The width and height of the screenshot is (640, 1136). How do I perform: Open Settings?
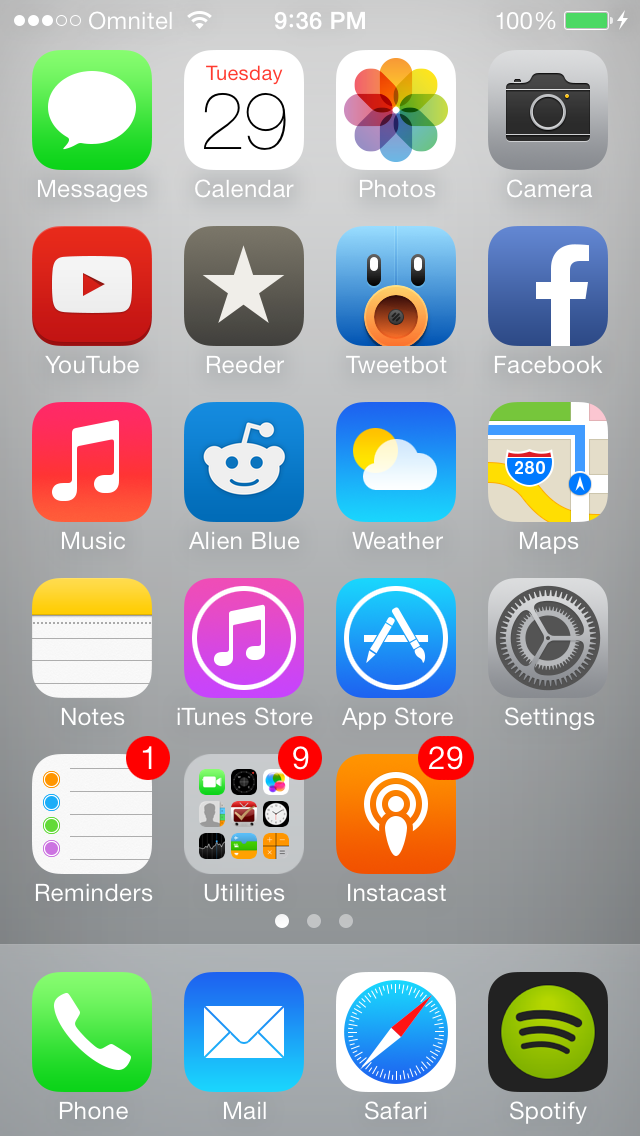548,638
